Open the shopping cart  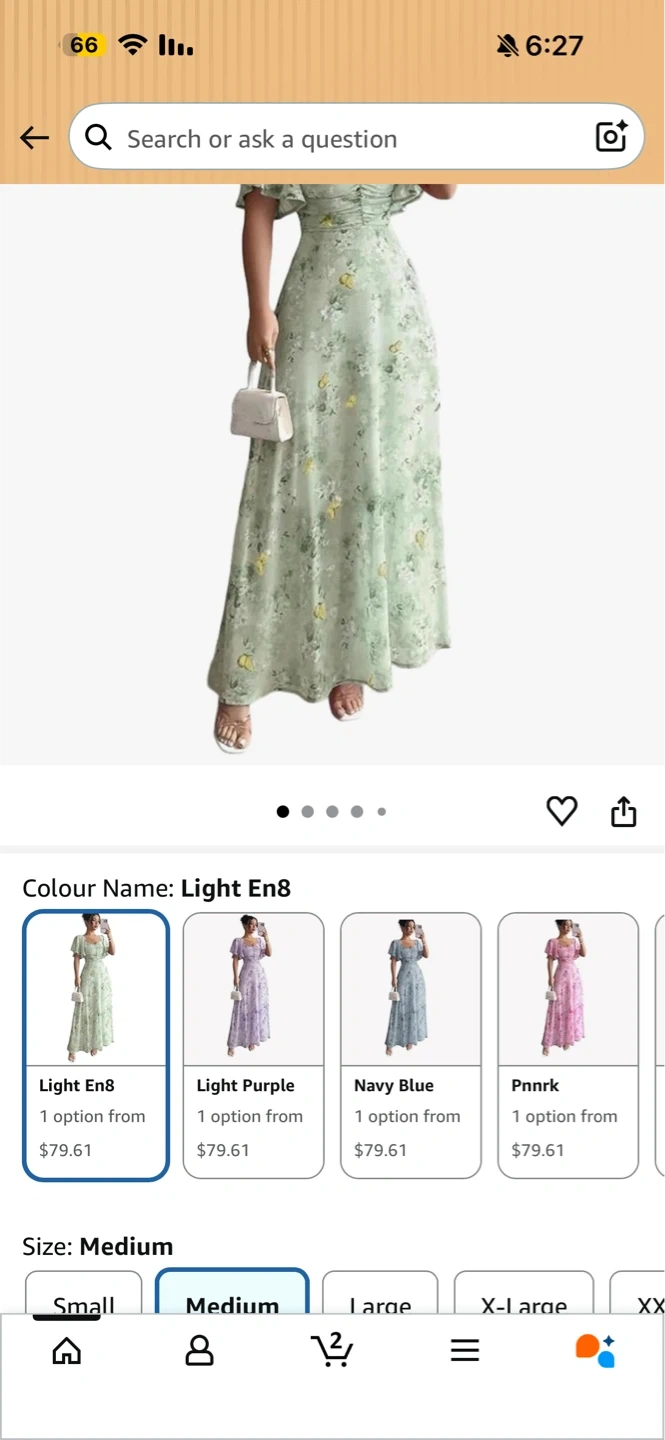[x=332, y=1350]
